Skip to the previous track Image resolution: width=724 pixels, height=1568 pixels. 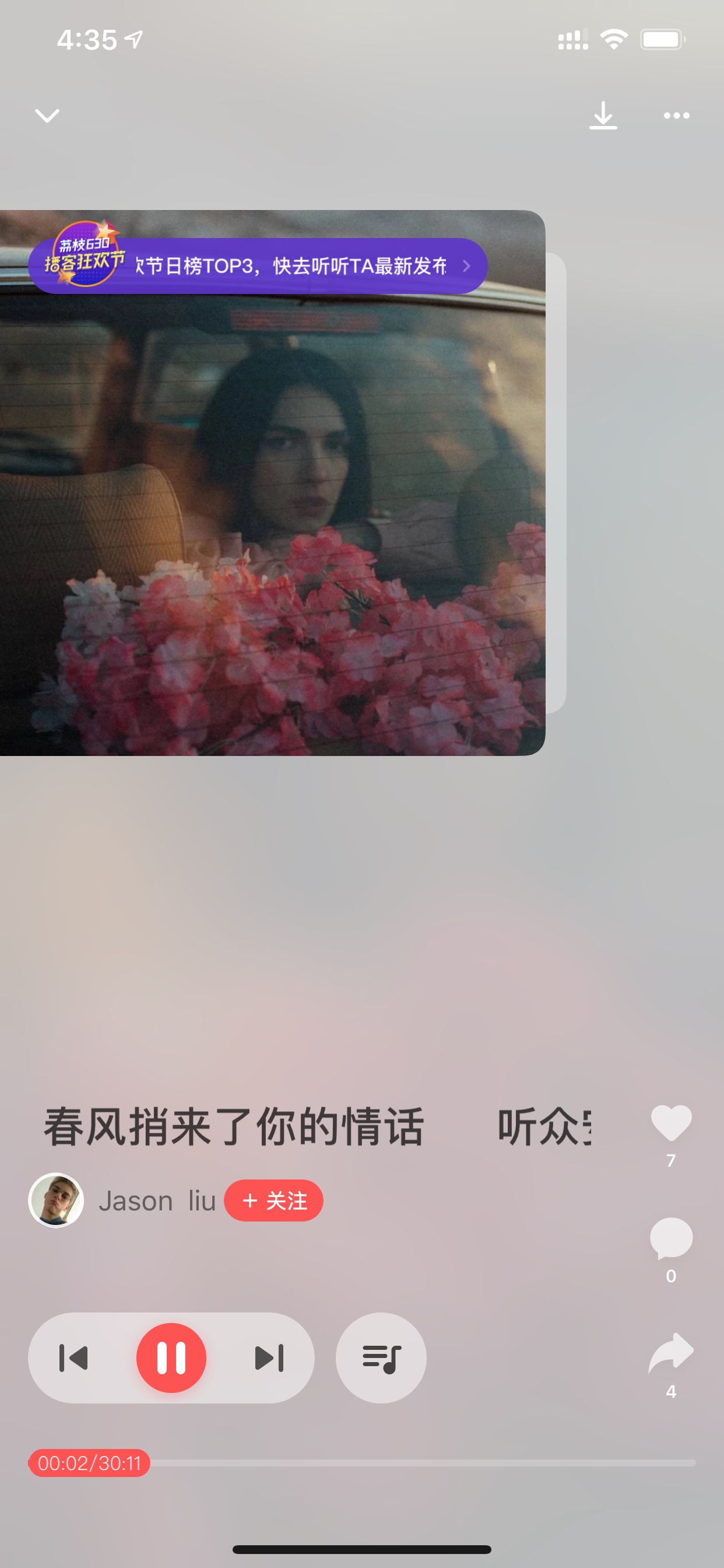73,1358
